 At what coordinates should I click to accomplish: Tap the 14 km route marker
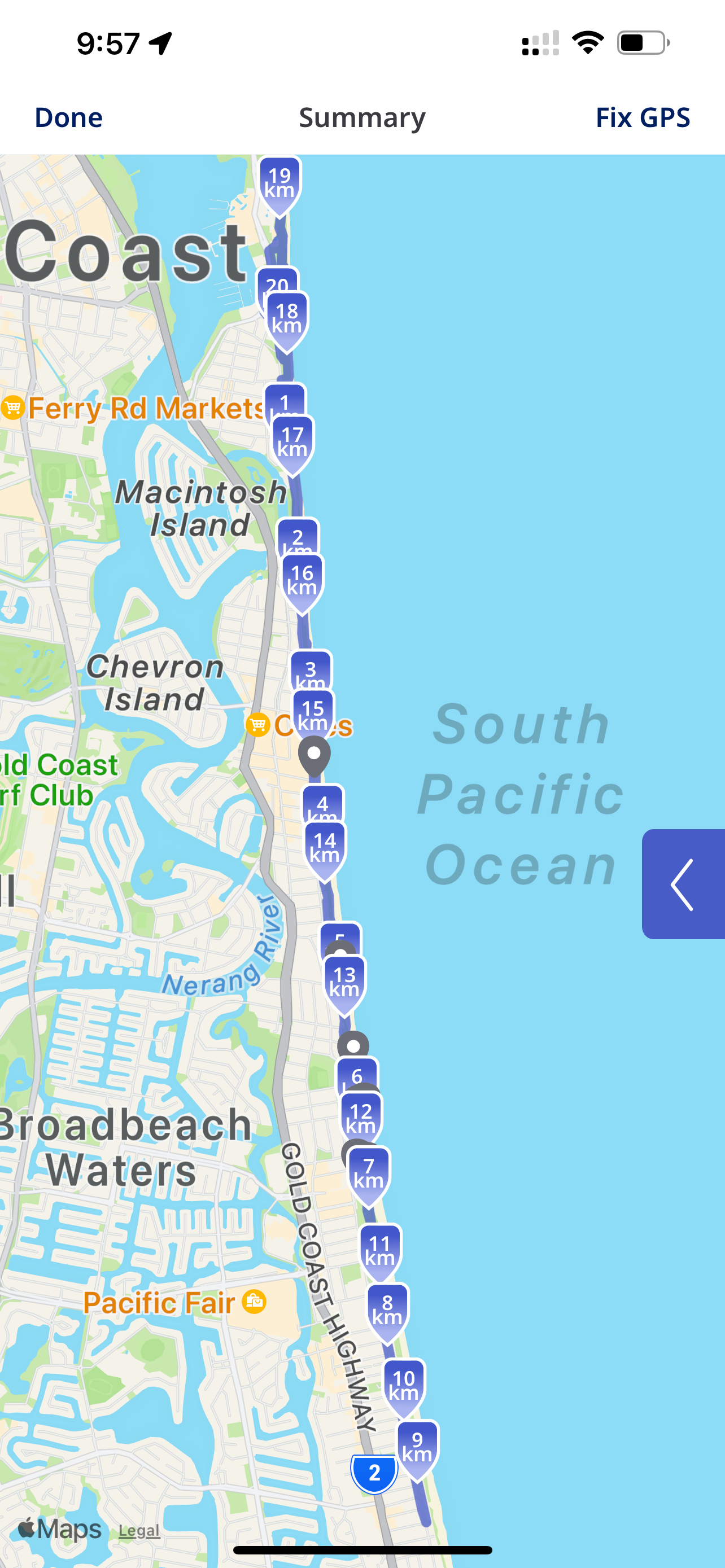click(325, 848)
